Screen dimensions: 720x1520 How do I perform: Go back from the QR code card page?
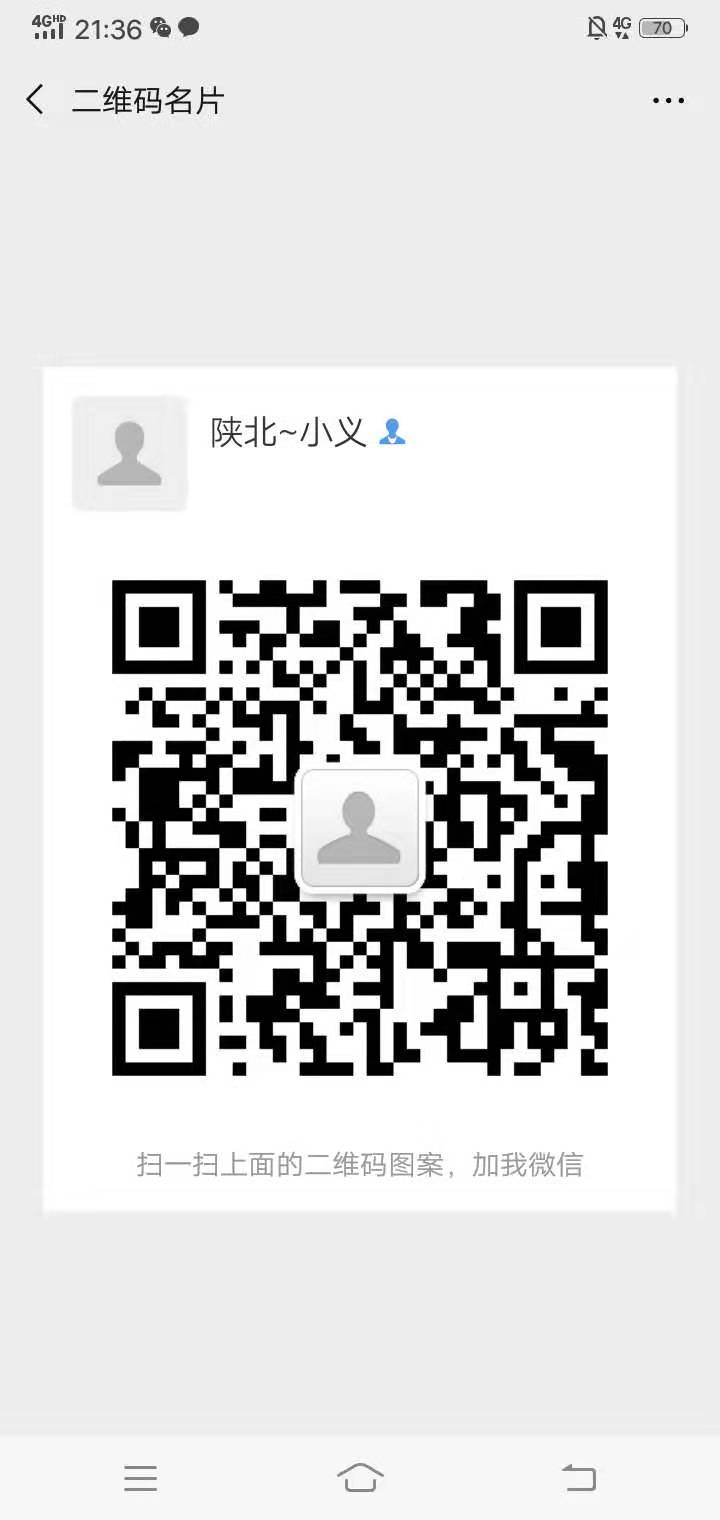[x=35, y=100]
